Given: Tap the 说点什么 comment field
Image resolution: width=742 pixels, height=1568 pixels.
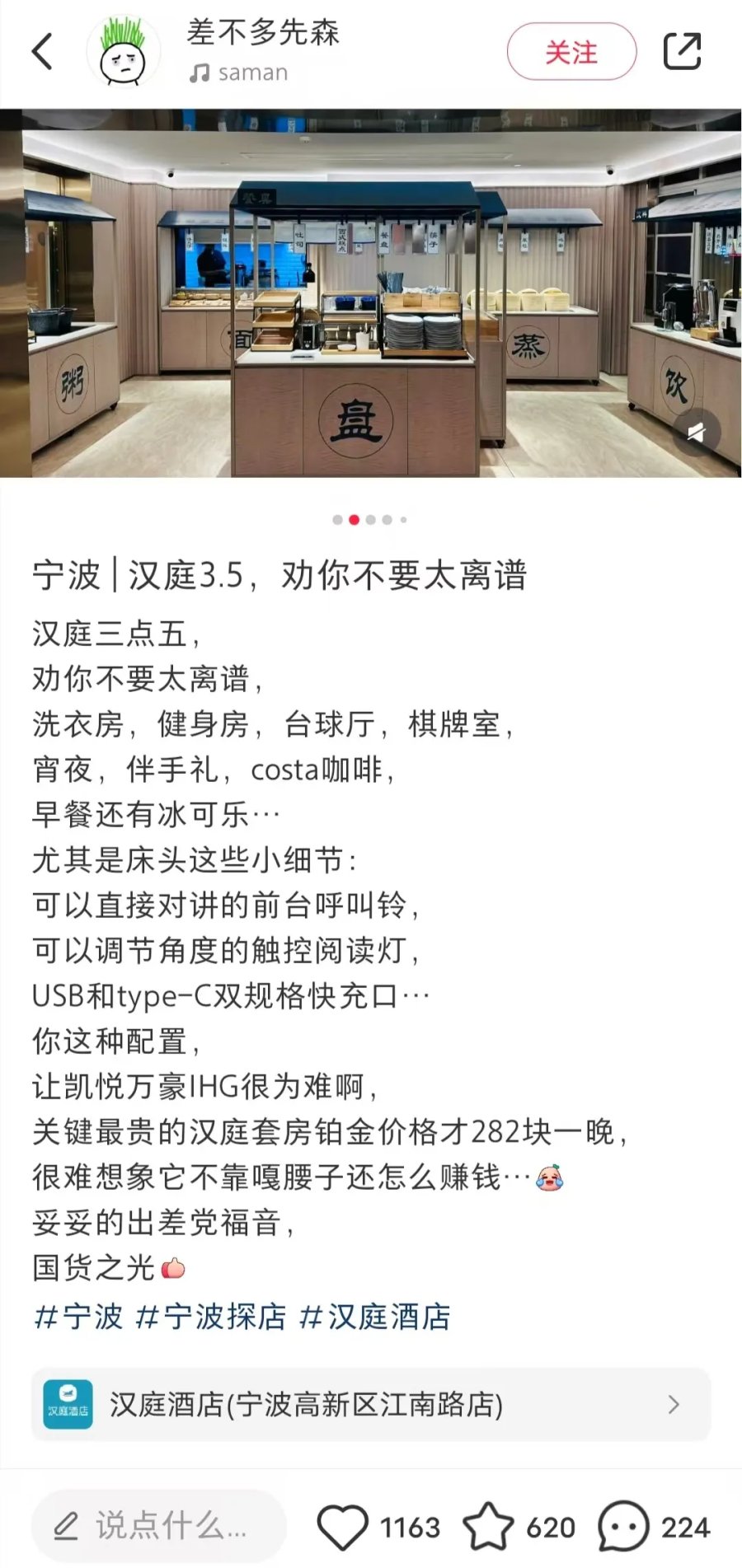Looking at the screenshot, I should coord(159,1527).
